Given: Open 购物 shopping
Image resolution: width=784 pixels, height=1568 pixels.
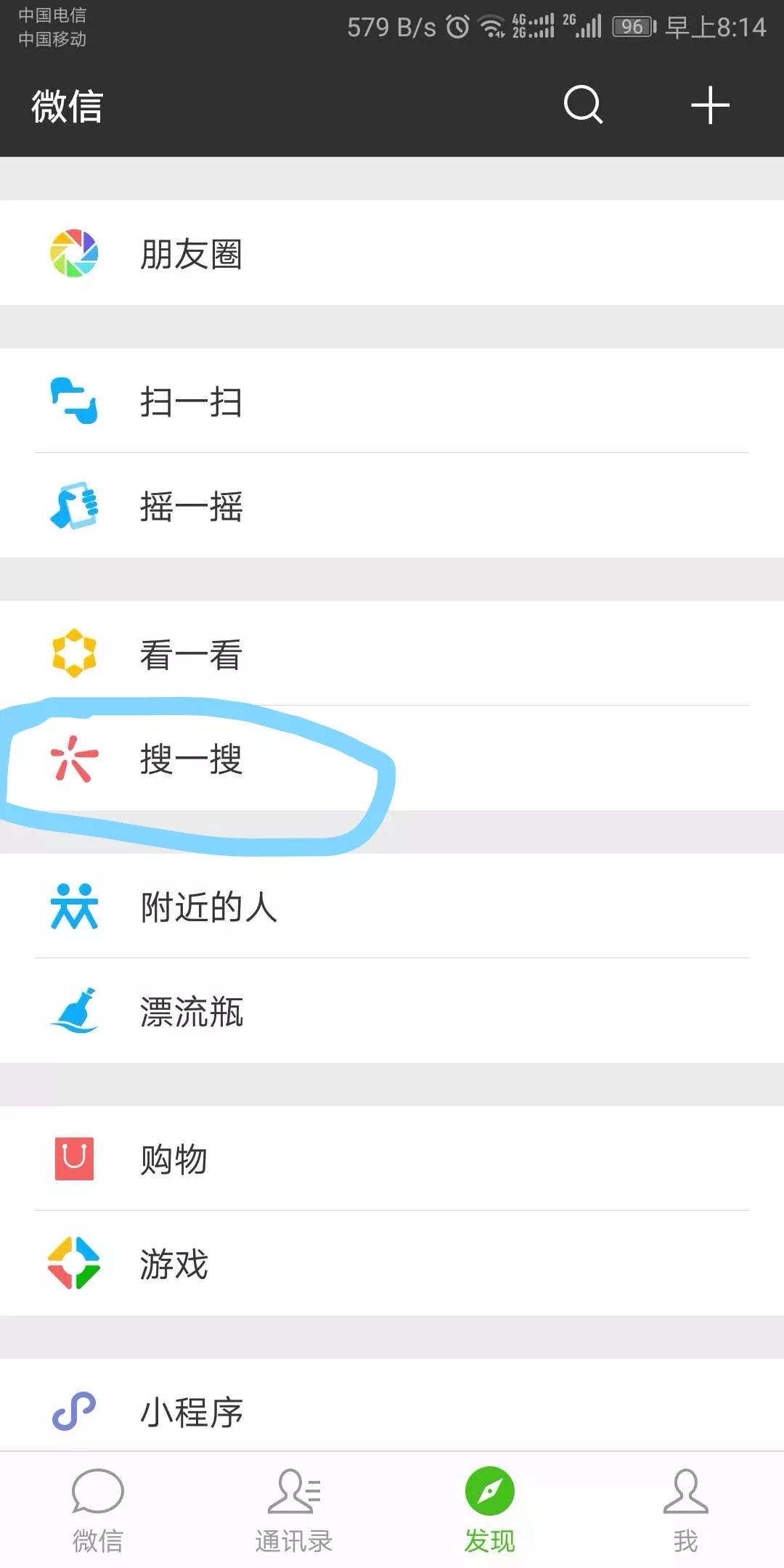Looking at the screenshot, I should point(392,1159).
